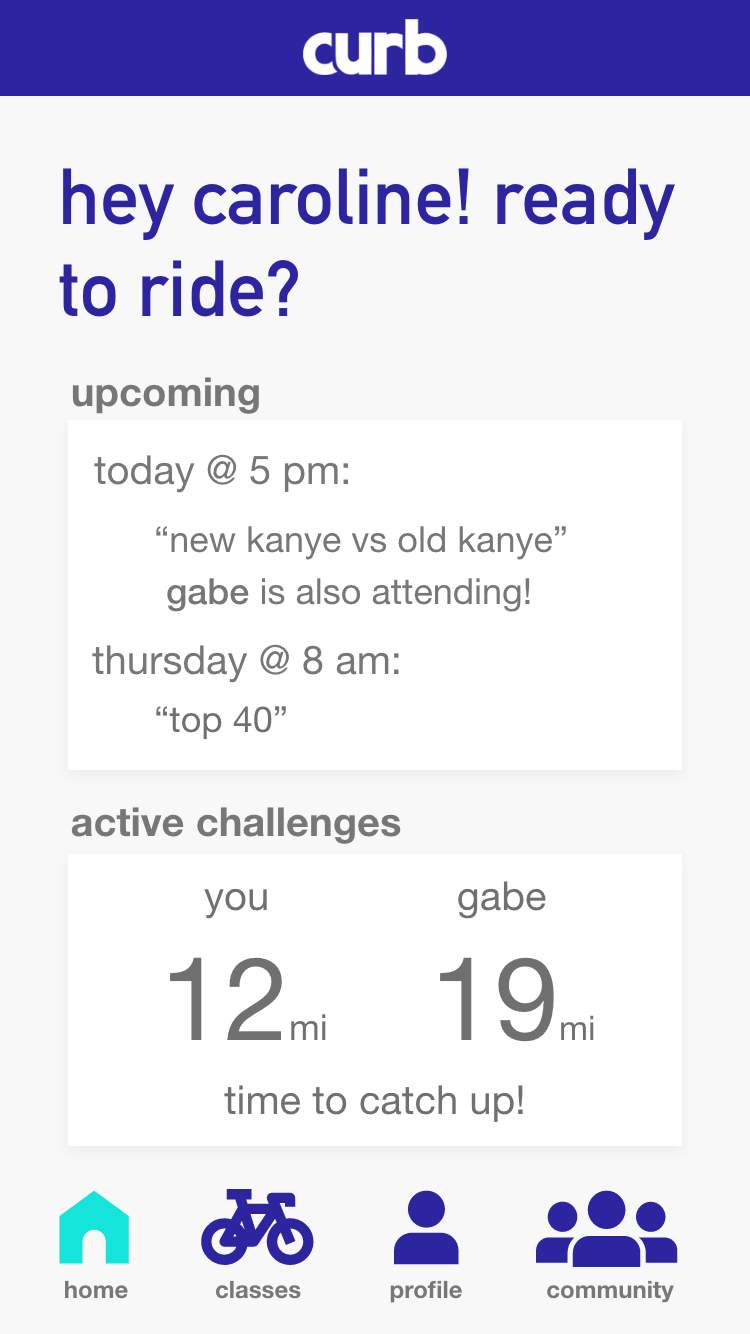Open the active challenge with gabe
The width and height of the screenshot is (750, 1334).
375,1000
